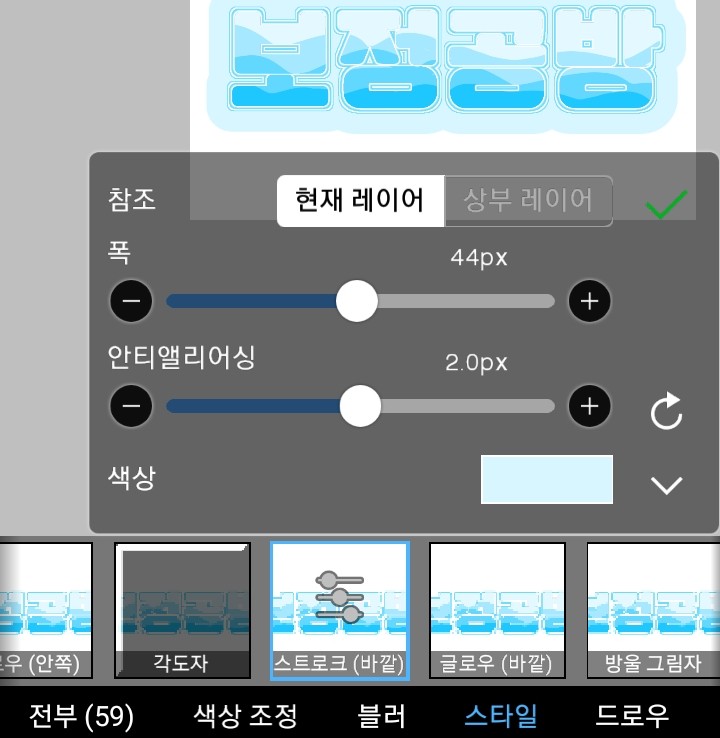This screenshot has width=720, height=738.
Task: Reset the filter settings to default
Action: pyautogui.click(x=666, y=411)
